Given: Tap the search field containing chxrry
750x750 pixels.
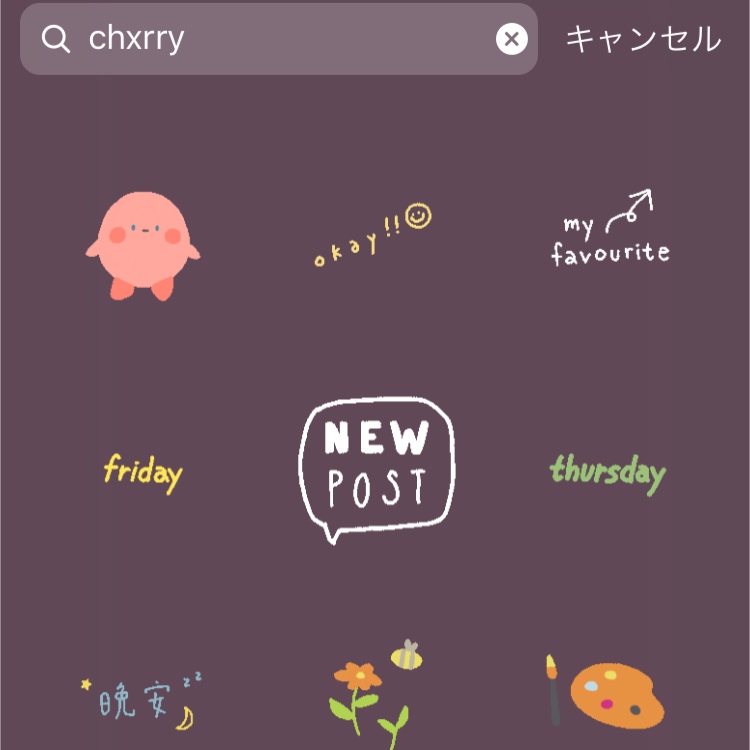Looking at the screenshot, I should tap(270, 39).
